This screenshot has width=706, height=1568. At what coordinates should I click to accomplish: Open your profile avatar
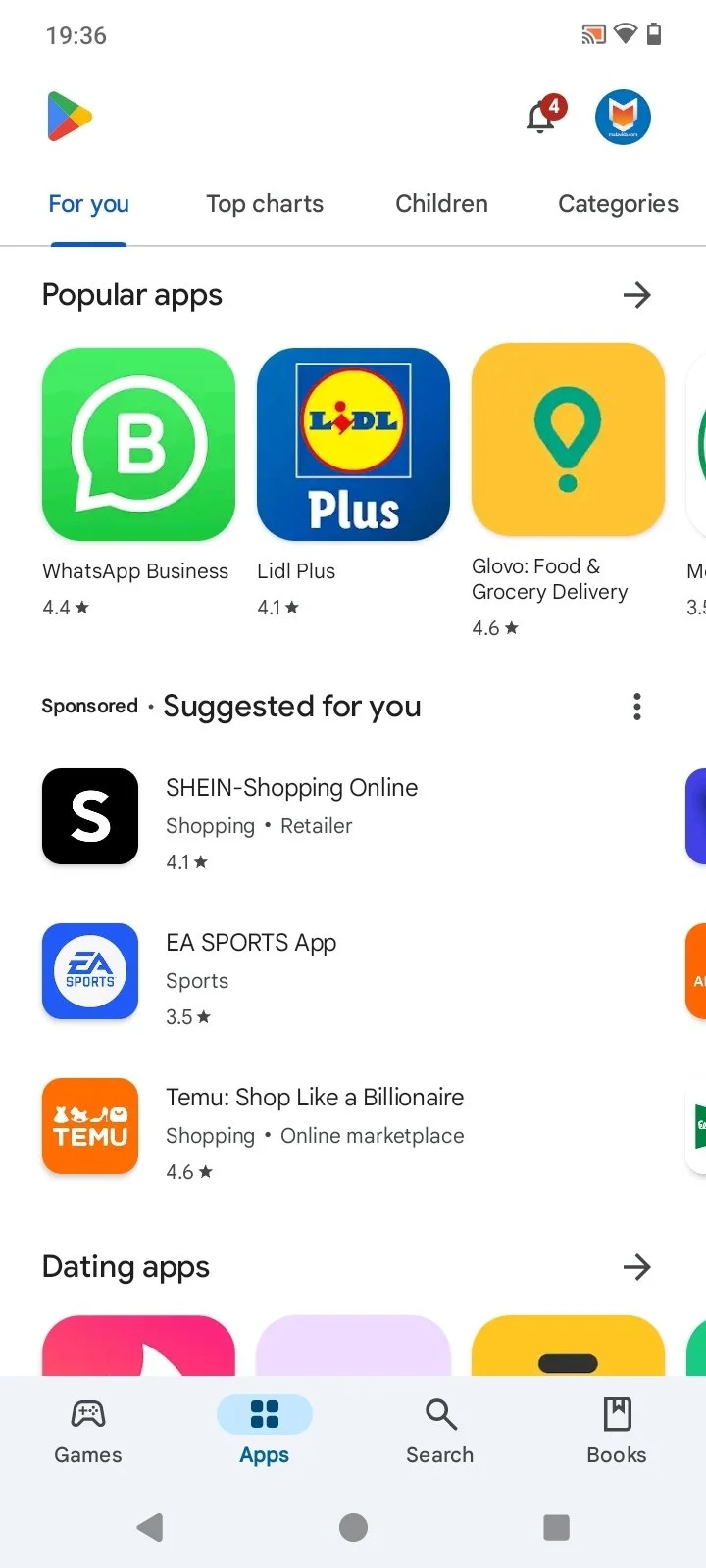[623, 116]
